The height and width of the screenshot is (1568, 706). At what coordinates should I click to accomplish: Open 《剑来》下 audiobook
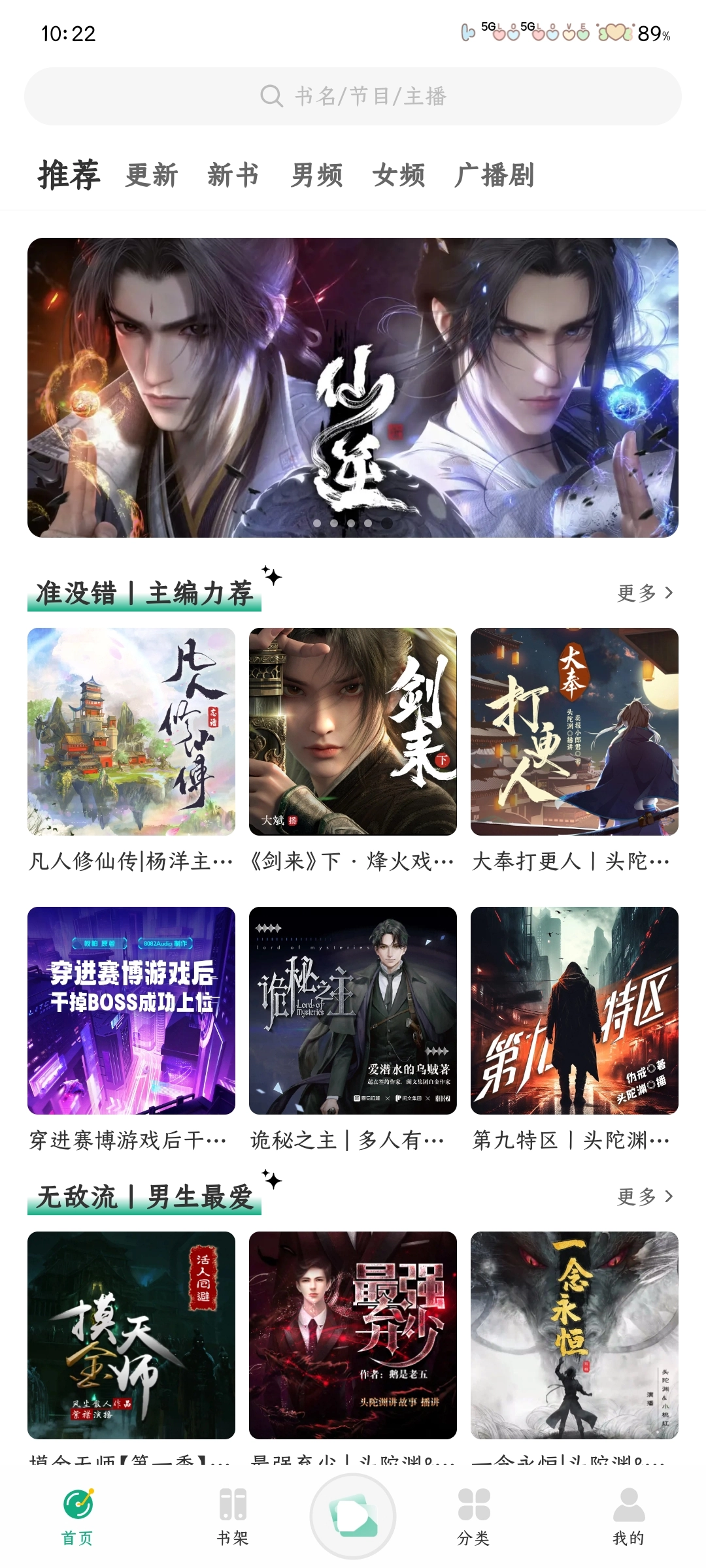(x=353, y=732)
